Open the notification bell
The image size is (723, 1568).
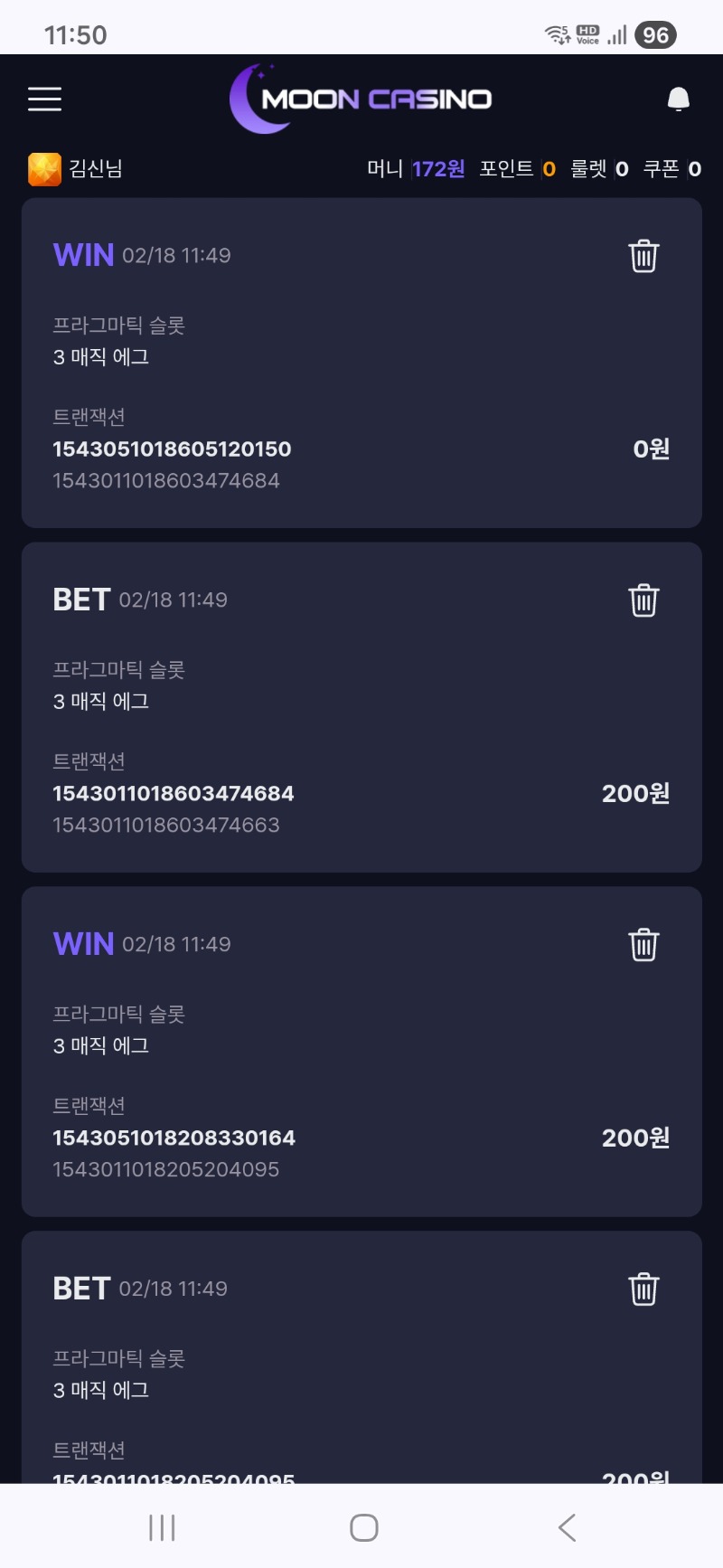tap(678, 99)
